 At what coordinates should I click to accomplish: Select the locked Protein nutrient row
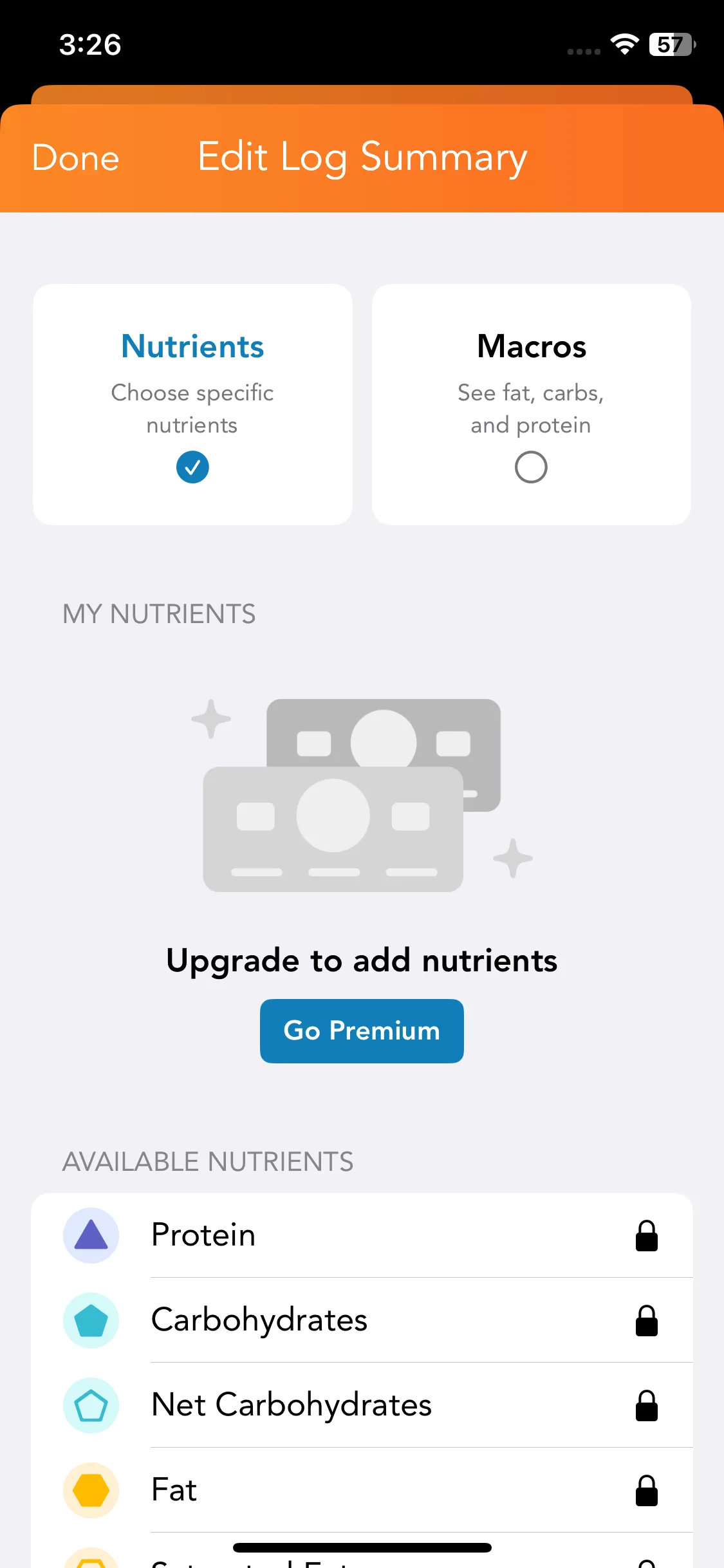(x=362, y=1235)
